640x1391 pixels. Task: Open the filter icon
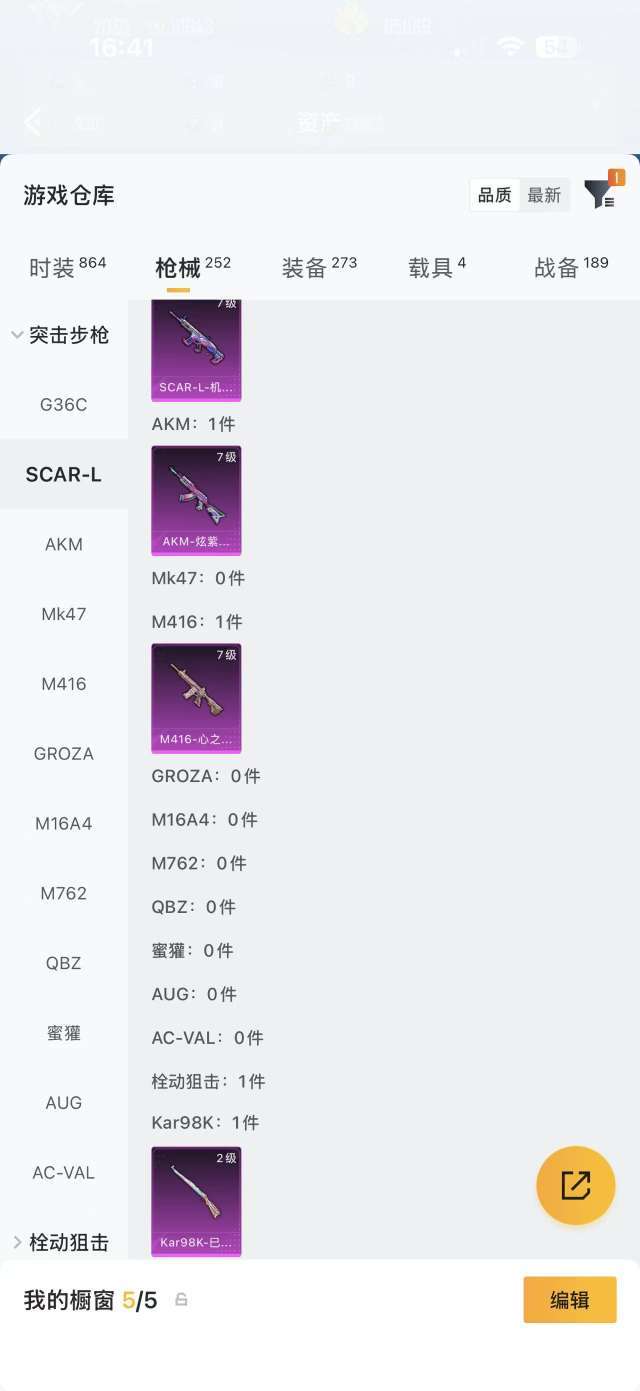click(x=601, y=192)
